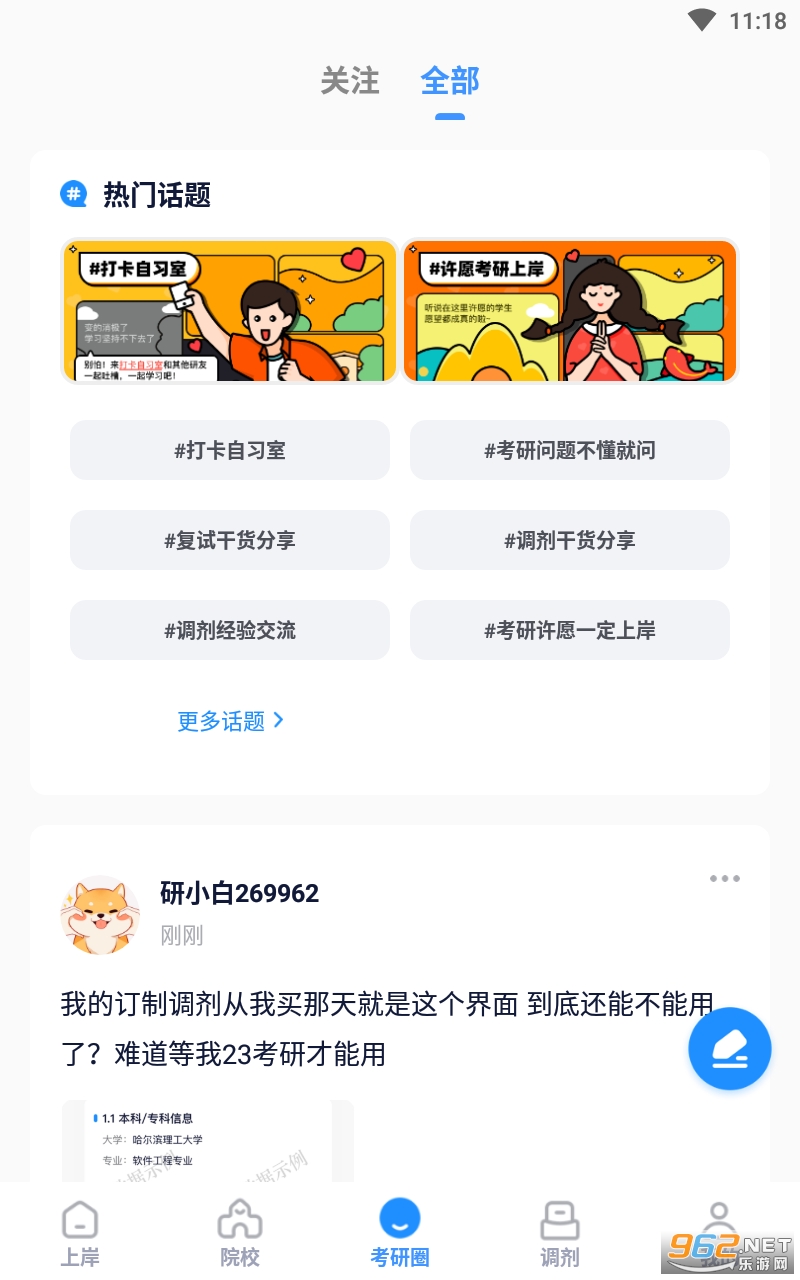The image size is (800, 1280).
Task: View 研小白269962's profile avatar
Action: [x=100, y=914]
